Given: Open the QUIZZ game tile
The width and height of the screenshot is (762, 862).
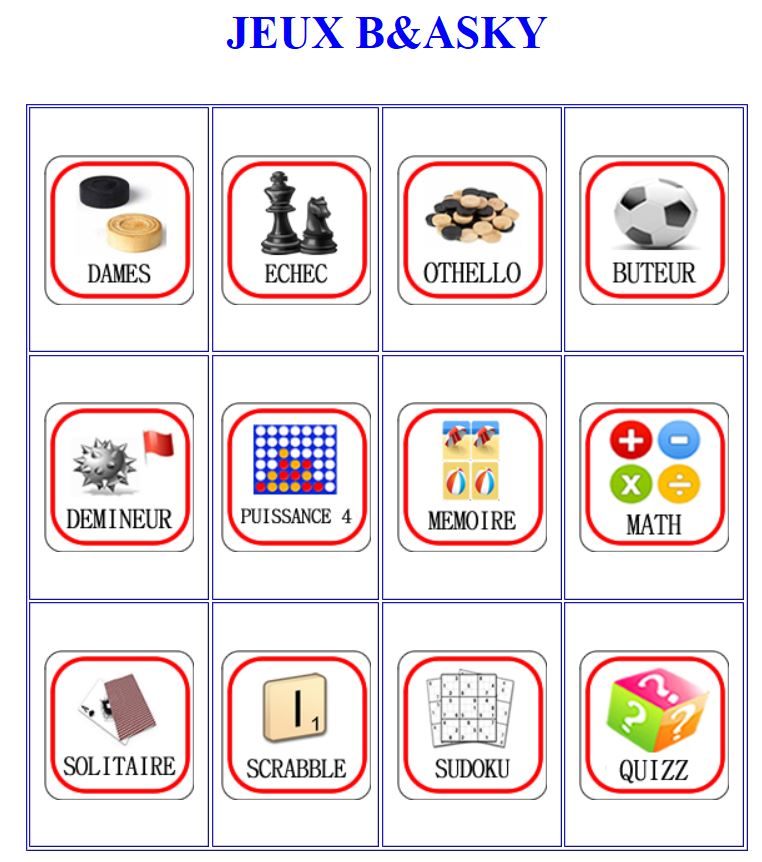Looking at the screenshot, I should (x=654, y=725).
